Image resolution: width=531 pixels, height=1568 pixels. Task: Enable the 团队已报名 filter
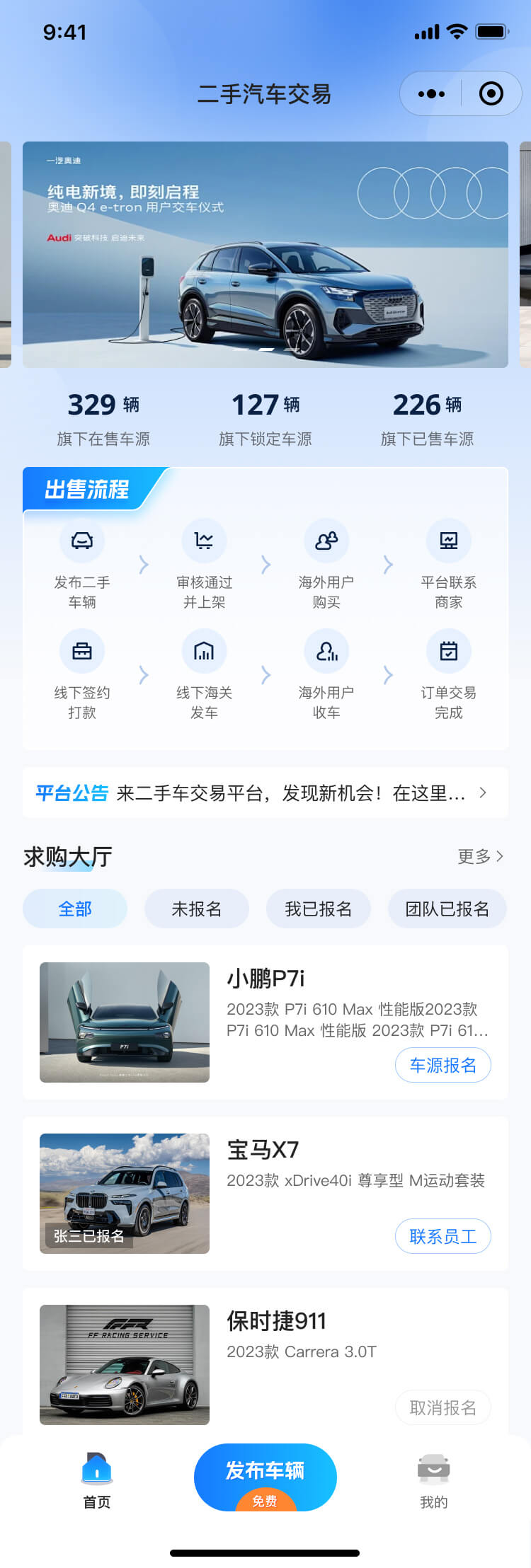click(447, 908)
